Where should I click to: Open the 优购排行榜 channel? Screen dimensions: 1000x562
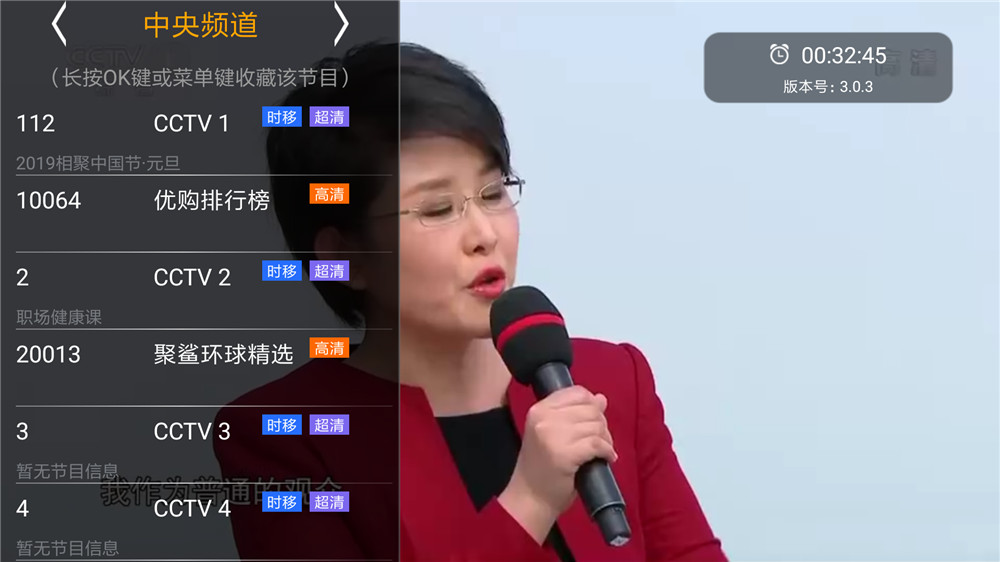pyautogui.click(x=211, y=201)
